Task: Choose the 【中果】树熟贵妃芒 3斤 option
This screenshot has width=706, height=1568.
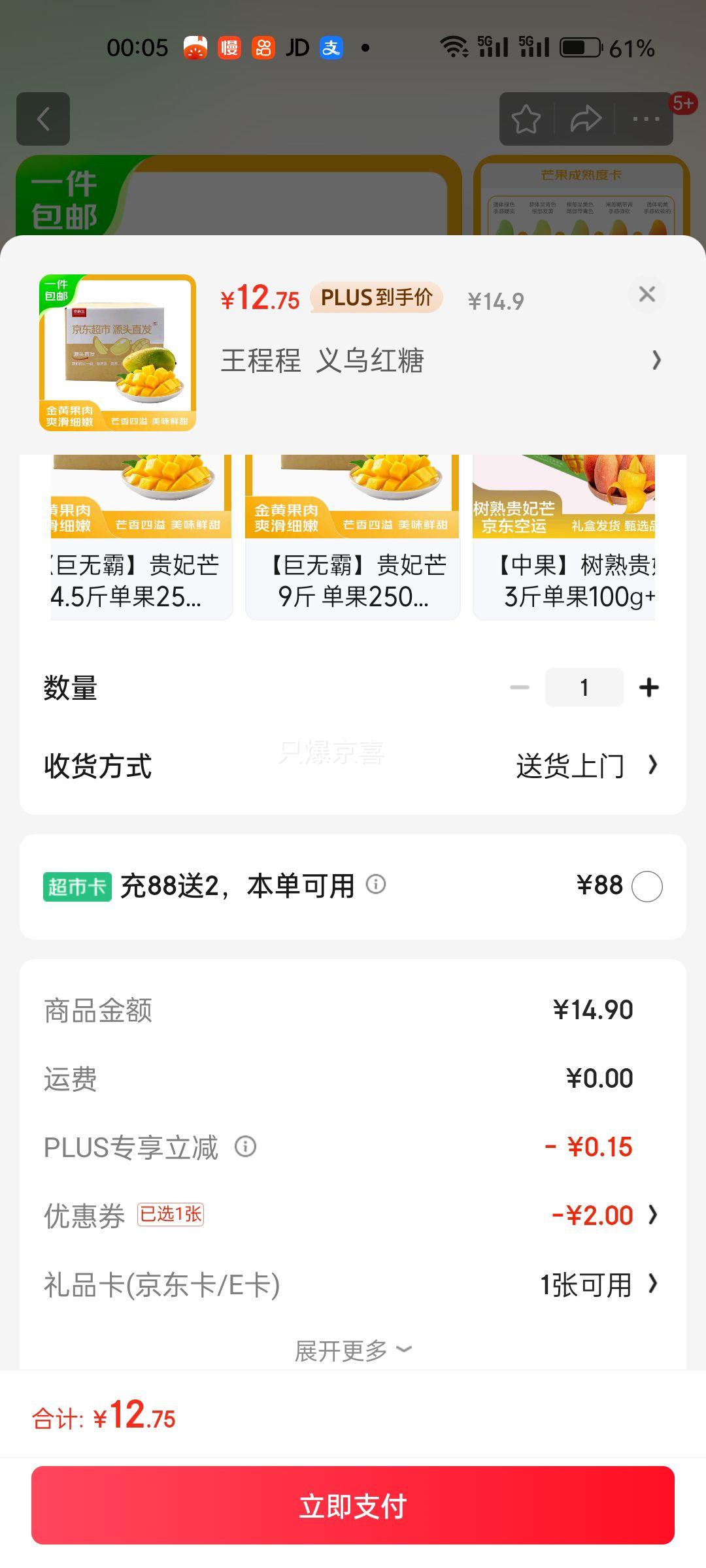Action: (563, 537)
